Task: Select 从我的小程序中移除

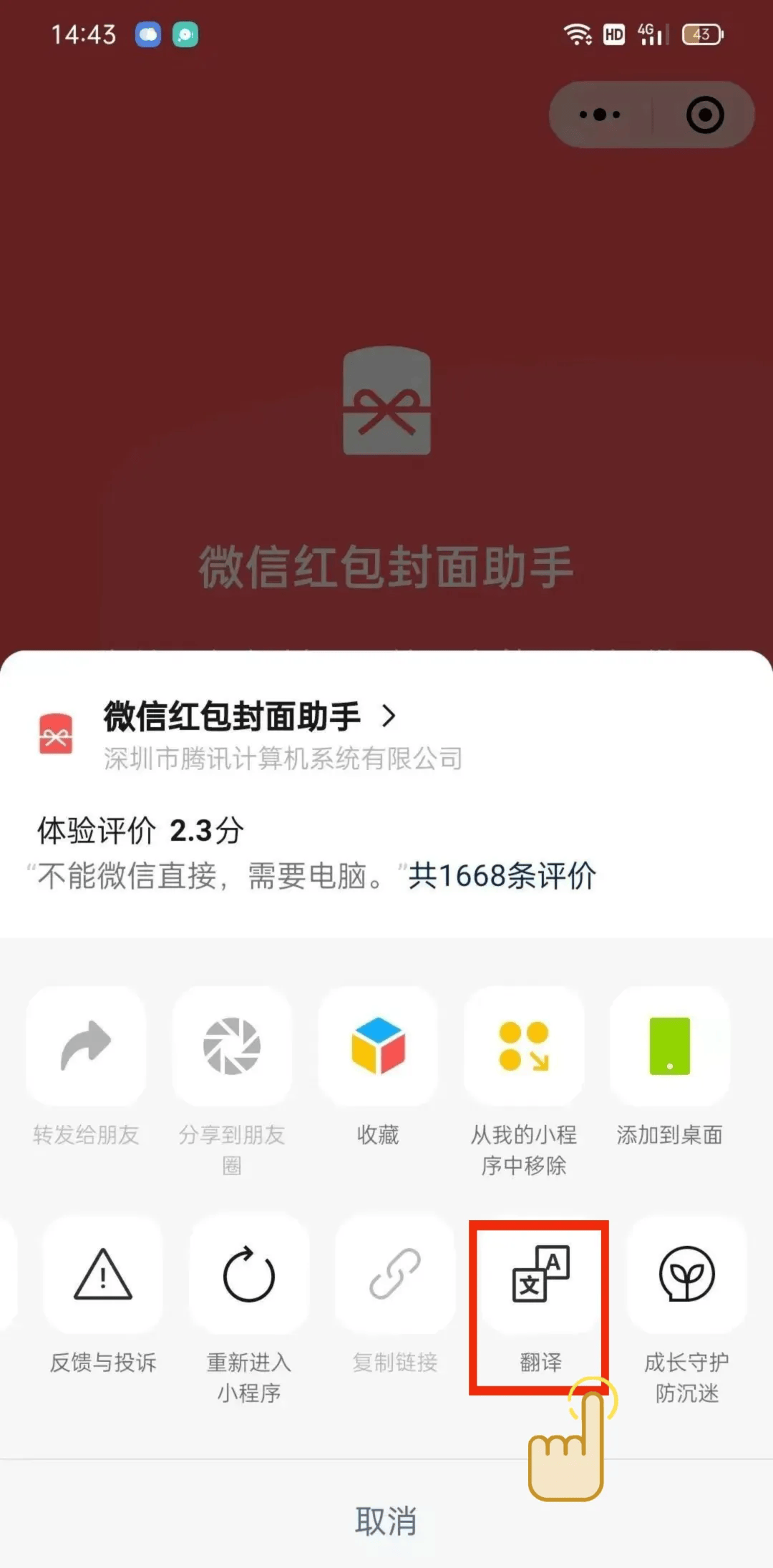Action: tap(524, 1047)
